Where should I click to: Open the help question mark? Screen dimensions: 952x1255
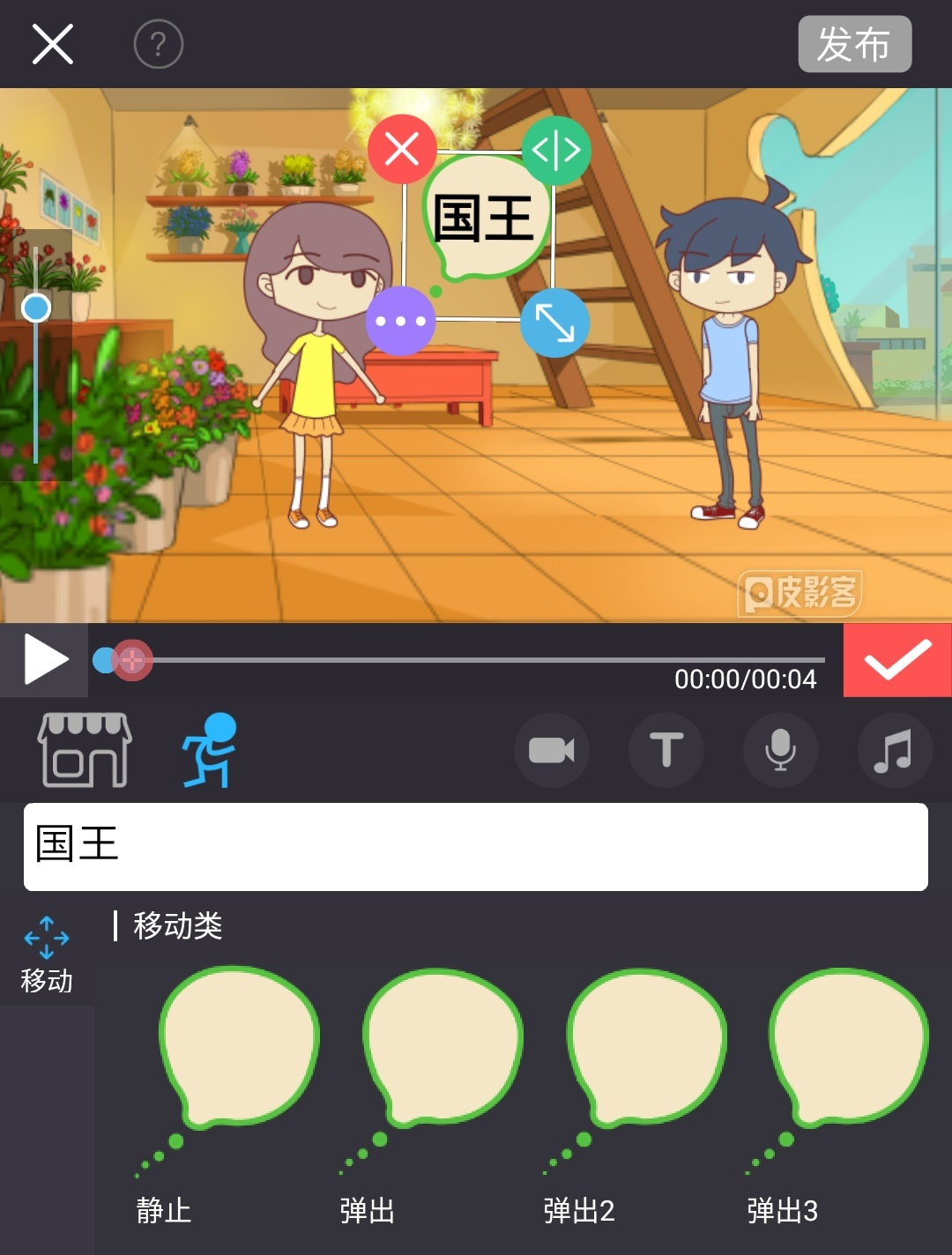pos(159,44)
